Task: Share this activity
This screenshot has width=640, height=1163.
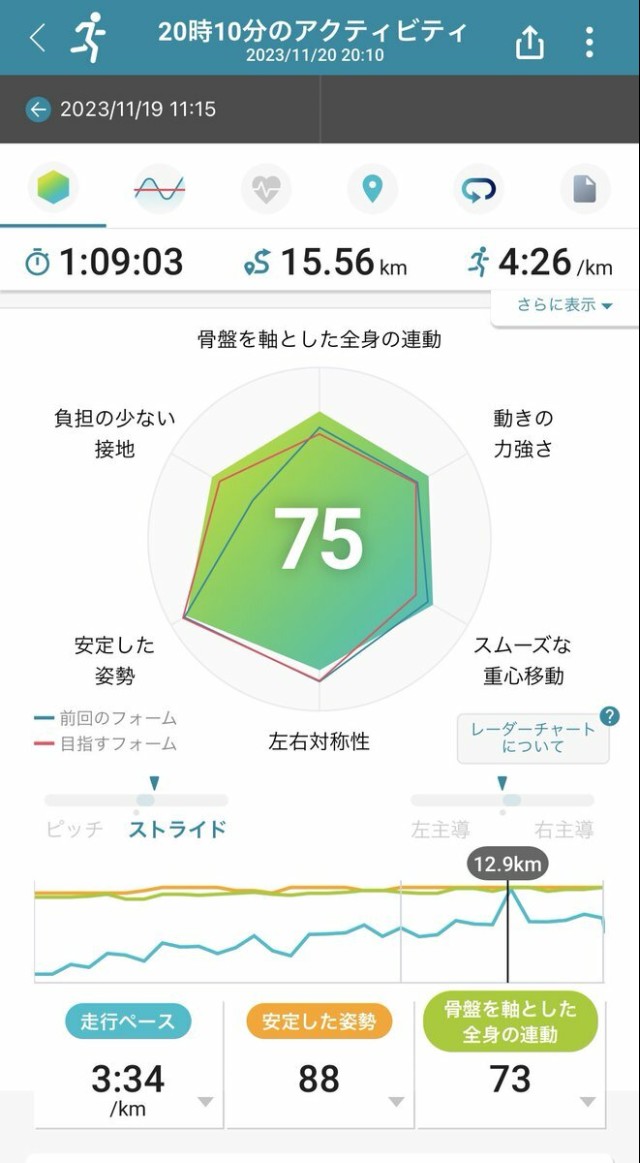Action: click(x=529, y=42)
